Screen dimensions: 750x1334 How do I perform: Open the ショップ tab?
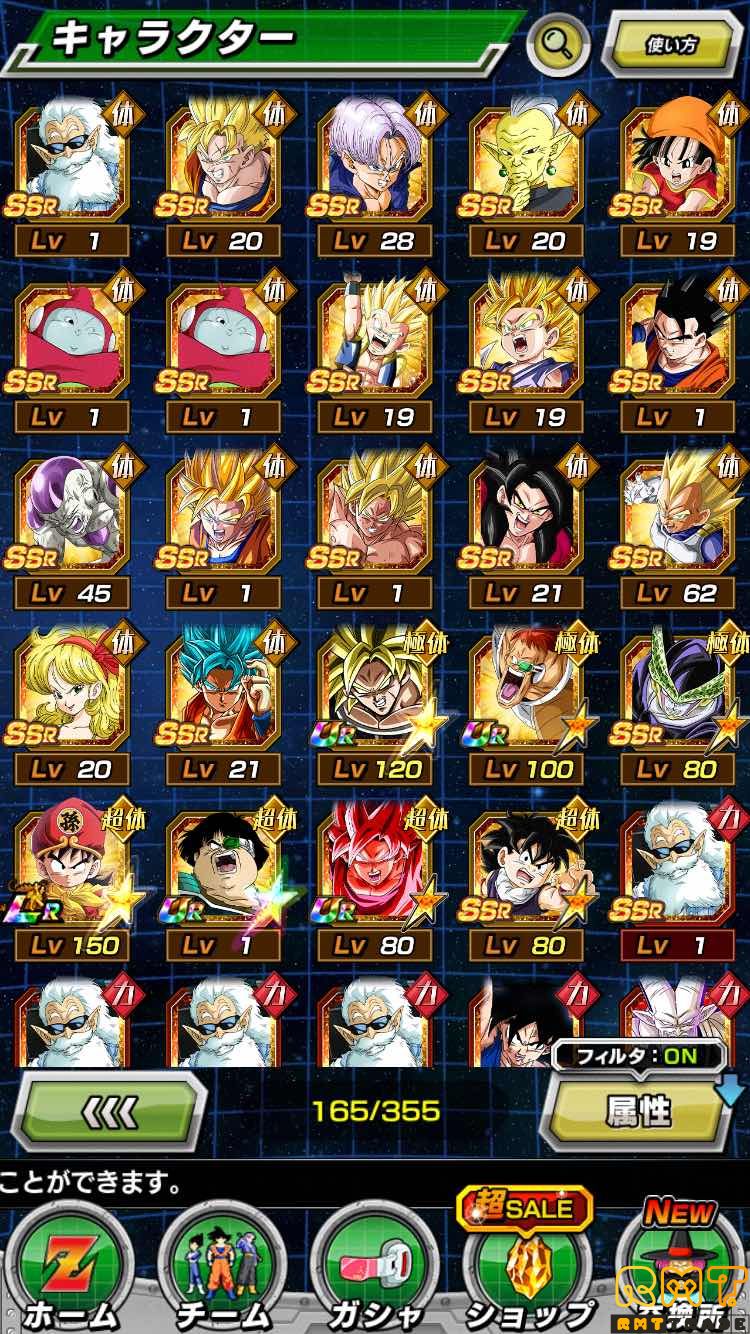(x=525, y=1265)
